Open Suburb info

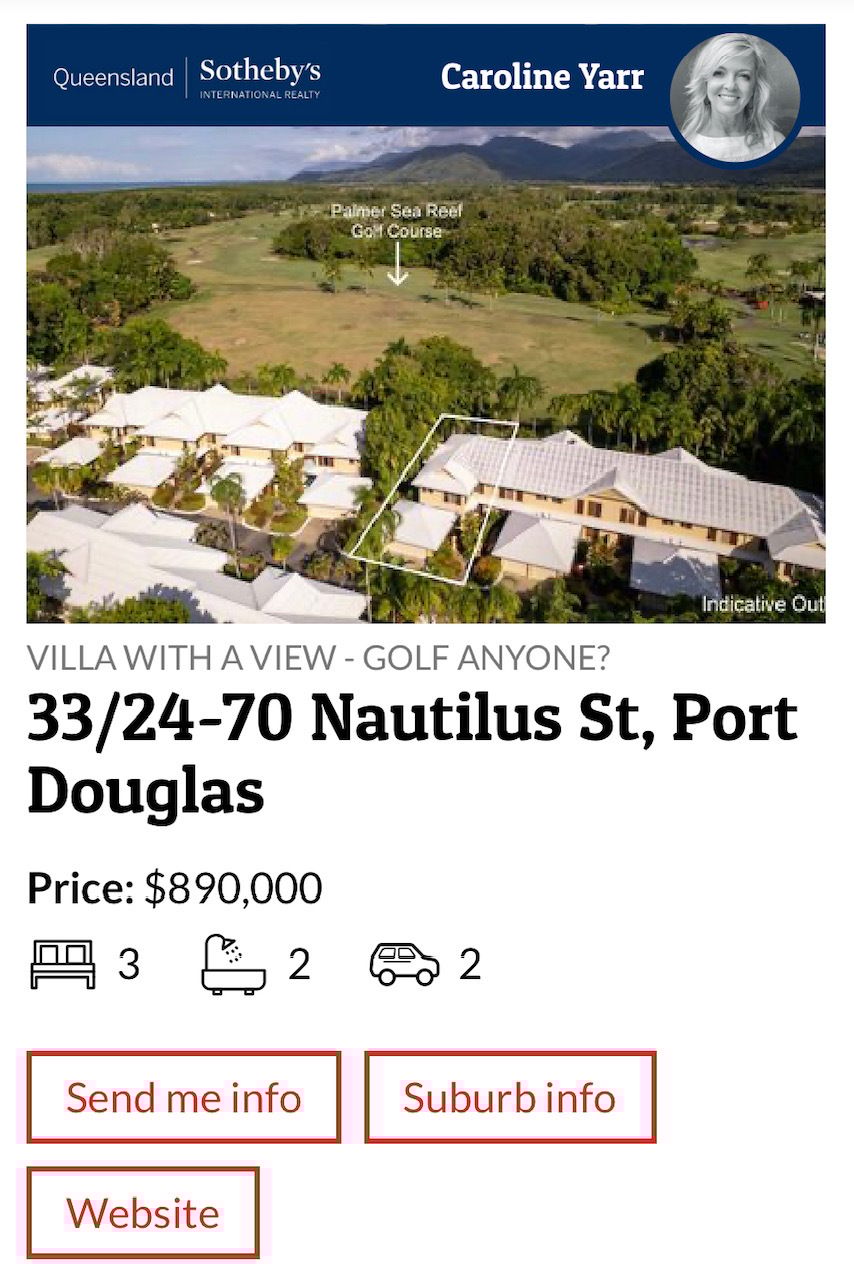[510, 1097]
